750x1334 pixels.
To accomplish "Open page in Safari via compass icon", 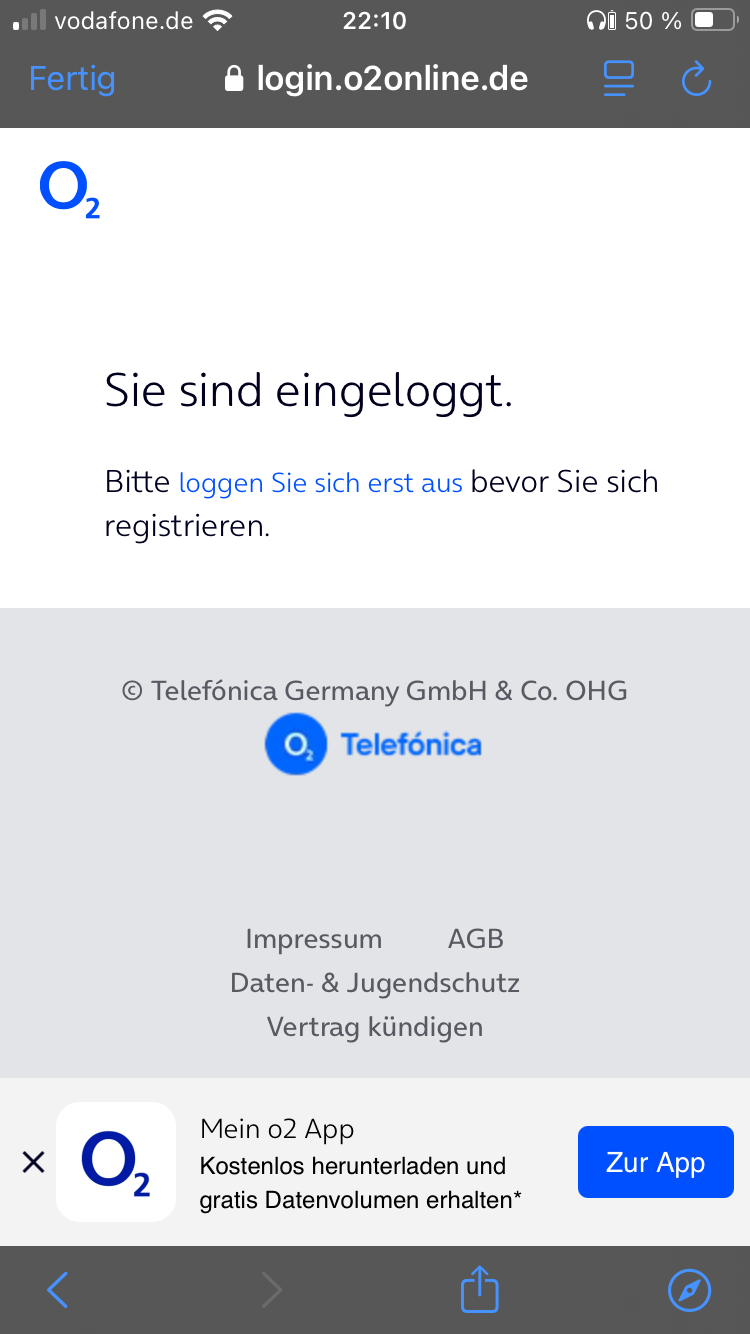I will click(x=689, y=1290).
